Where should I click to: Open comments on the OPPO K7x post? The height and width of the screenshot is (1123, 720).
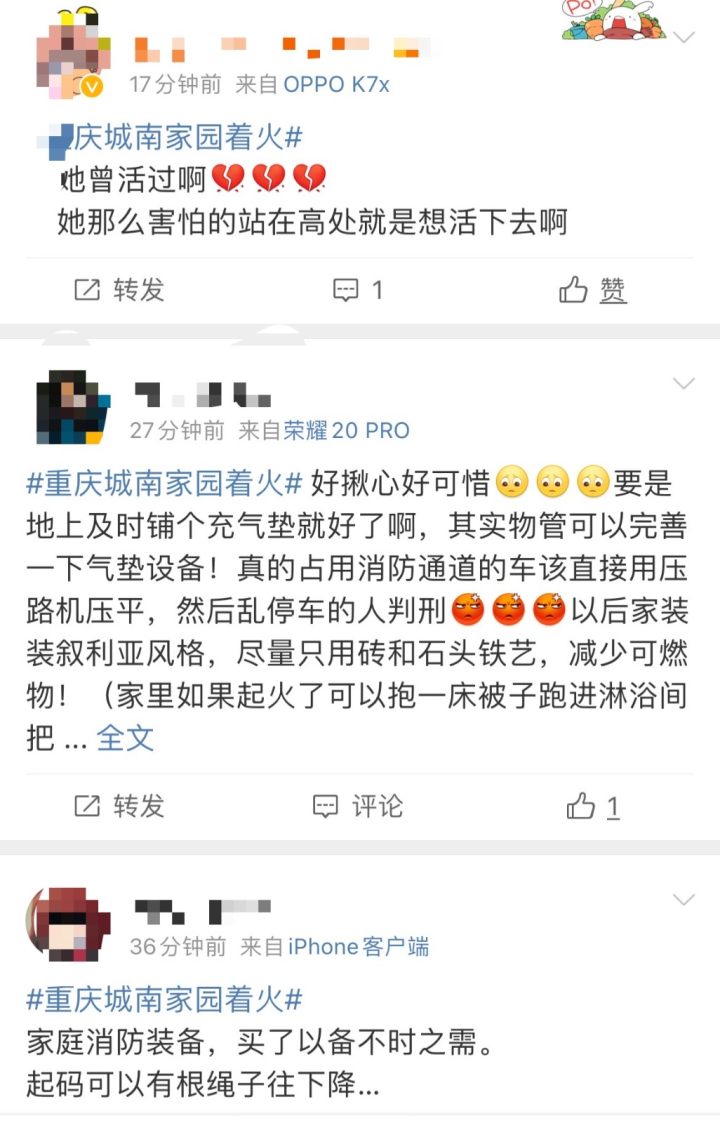357,290
